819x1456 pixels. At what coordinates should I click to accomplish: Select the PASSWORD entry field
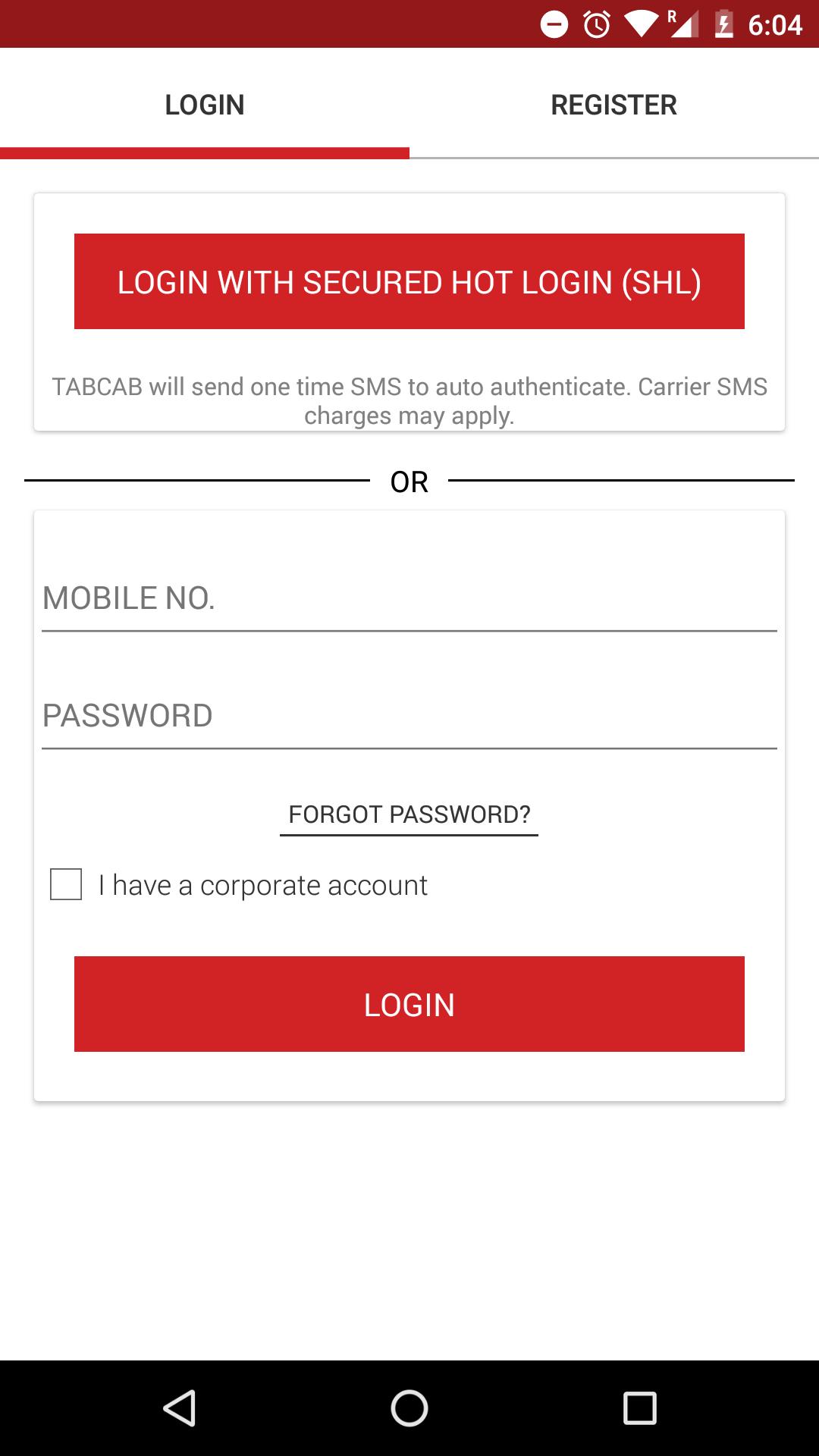(x=409, y=713)
